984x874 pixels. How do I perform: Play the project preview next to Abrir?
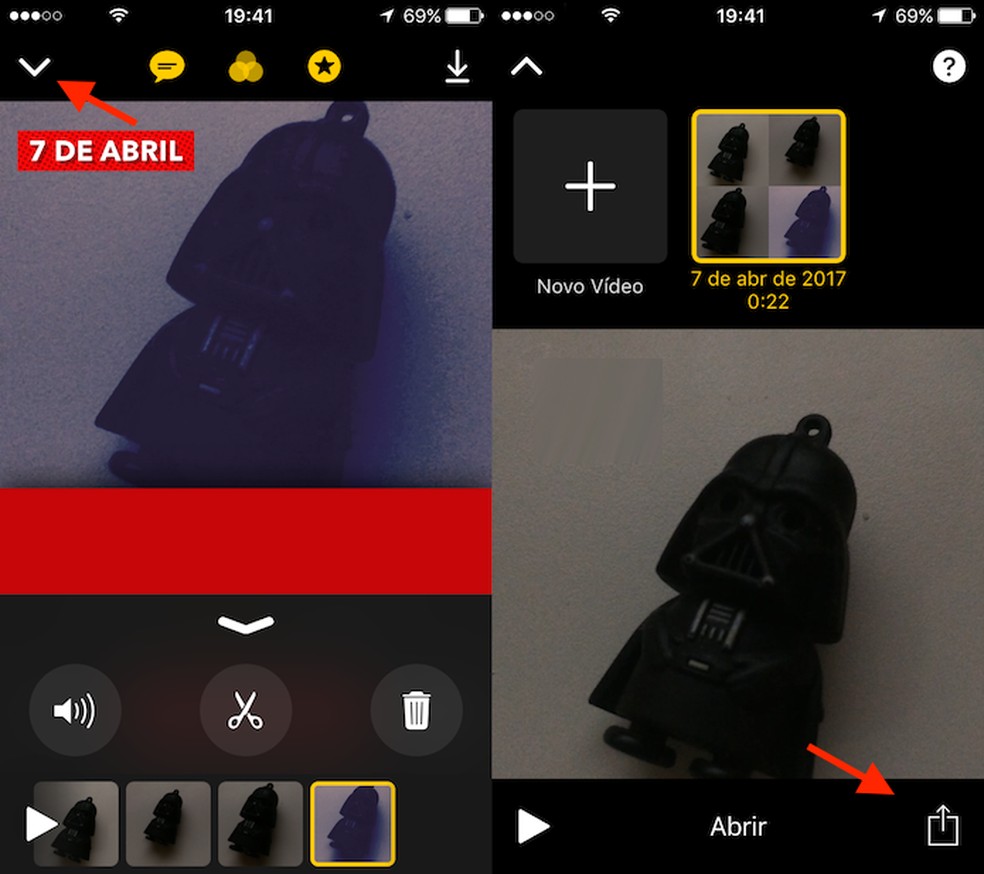click(x=533, y=827)
